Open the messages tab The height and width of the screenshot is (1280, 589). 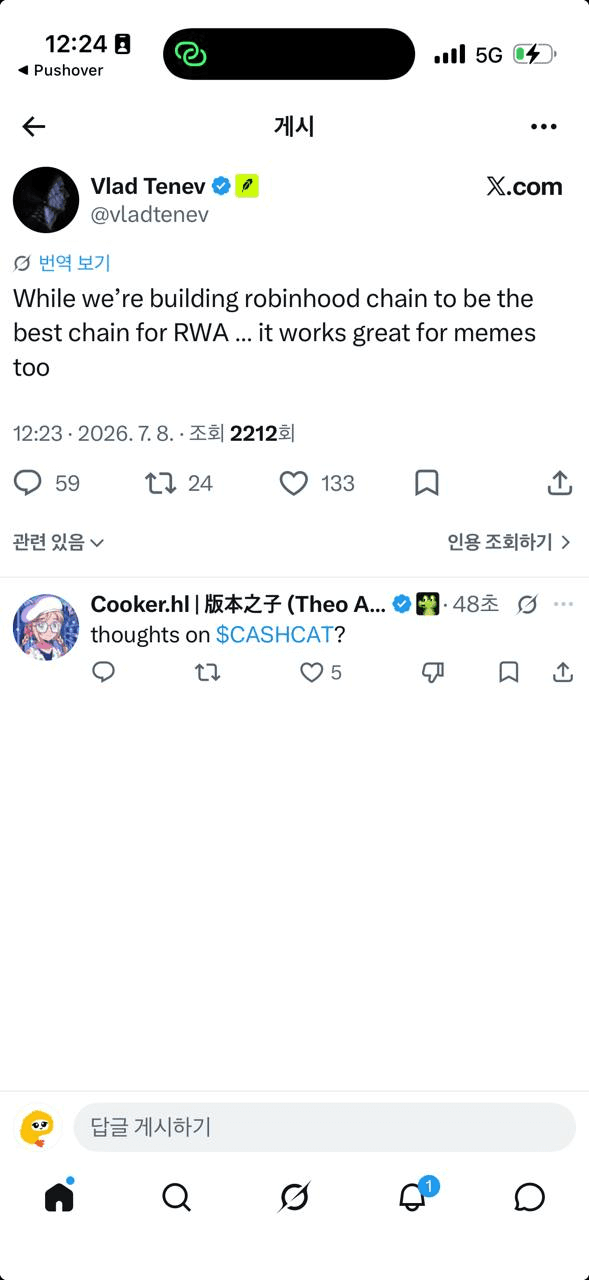pos(529,1197)
